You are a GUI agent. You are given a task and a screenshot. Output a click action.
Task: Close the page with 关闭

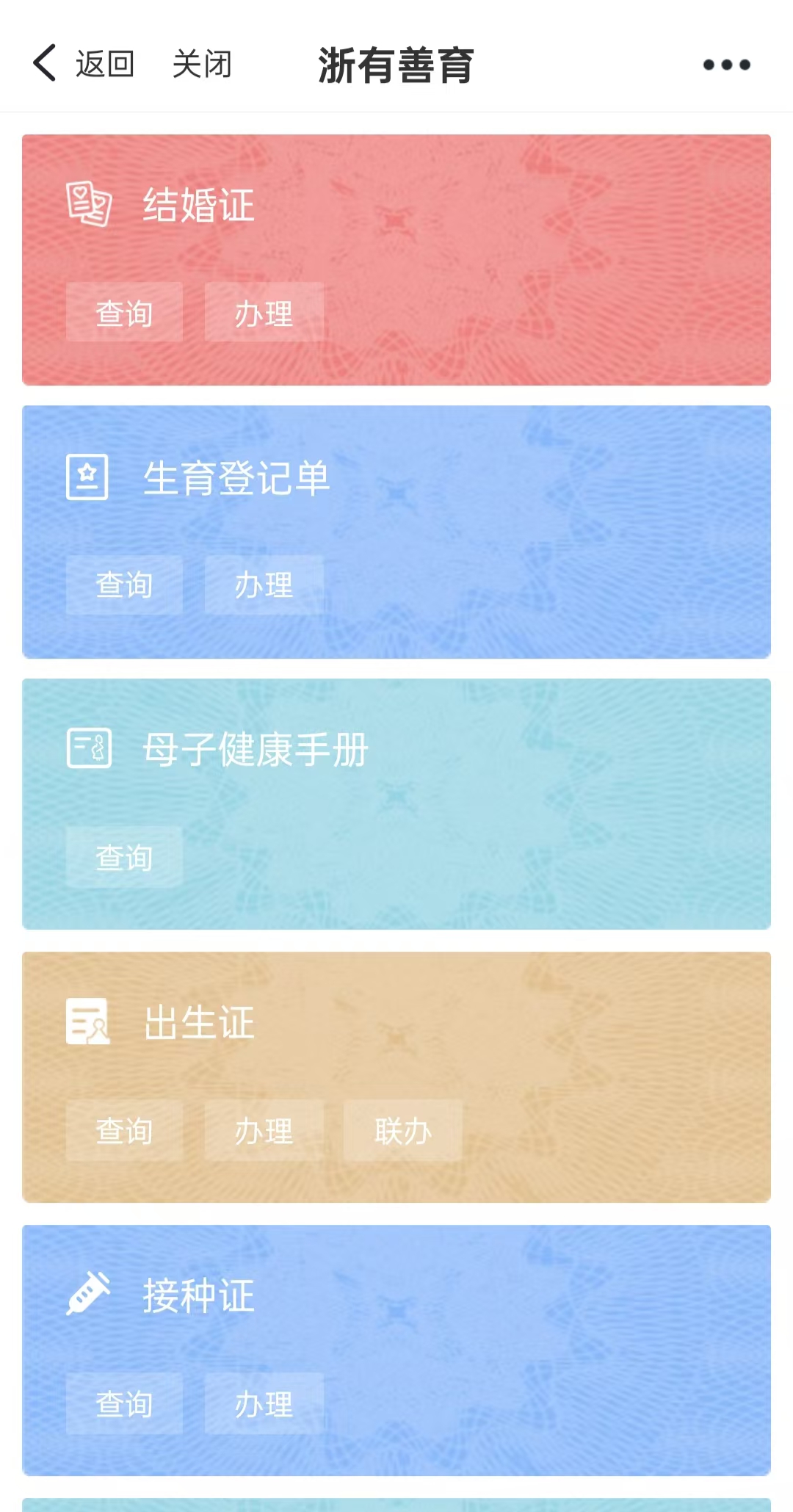point(202,64)
